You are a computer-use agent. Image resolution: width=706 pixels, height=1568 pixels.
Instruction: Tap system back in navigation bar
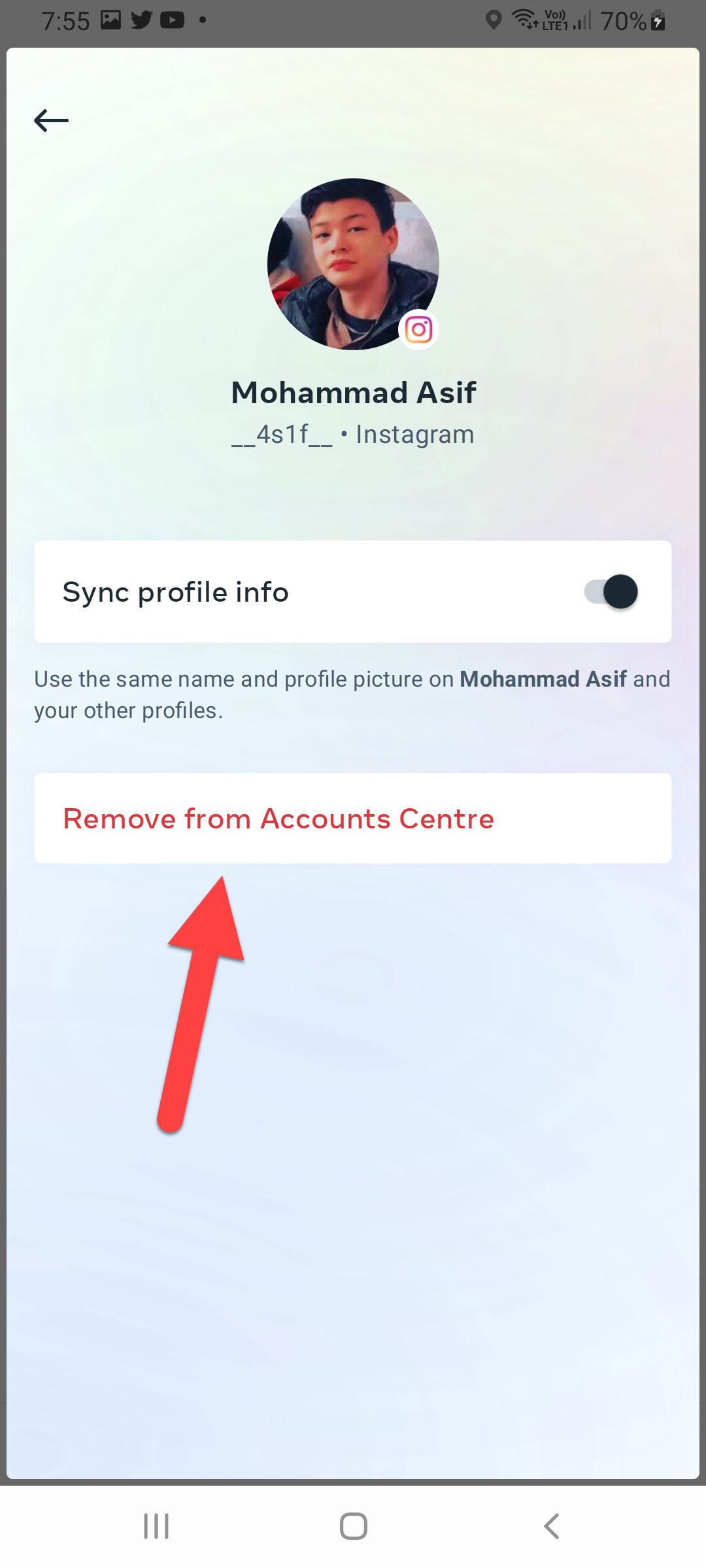click(x=551, y=1526)
